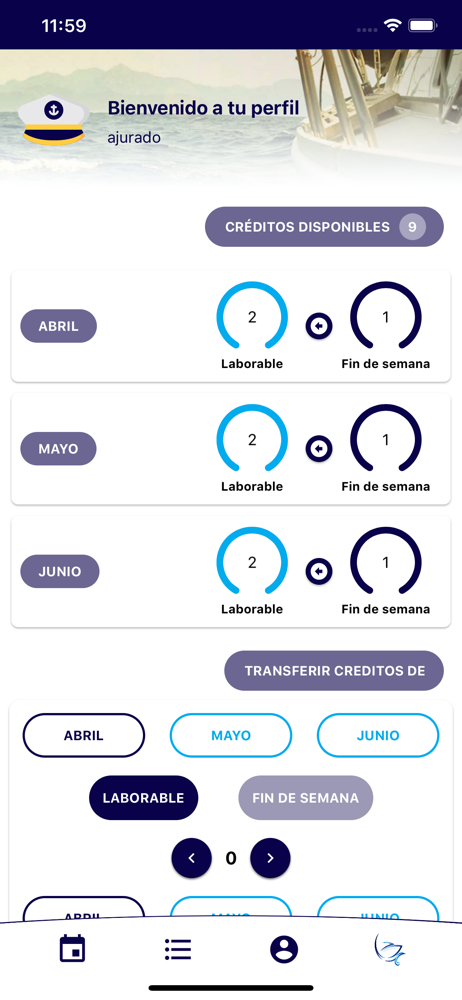Open the dolphin logo tab
The width and height of the screenshot is (462, 1000).
pyautogui.click(x=390, y=949)
